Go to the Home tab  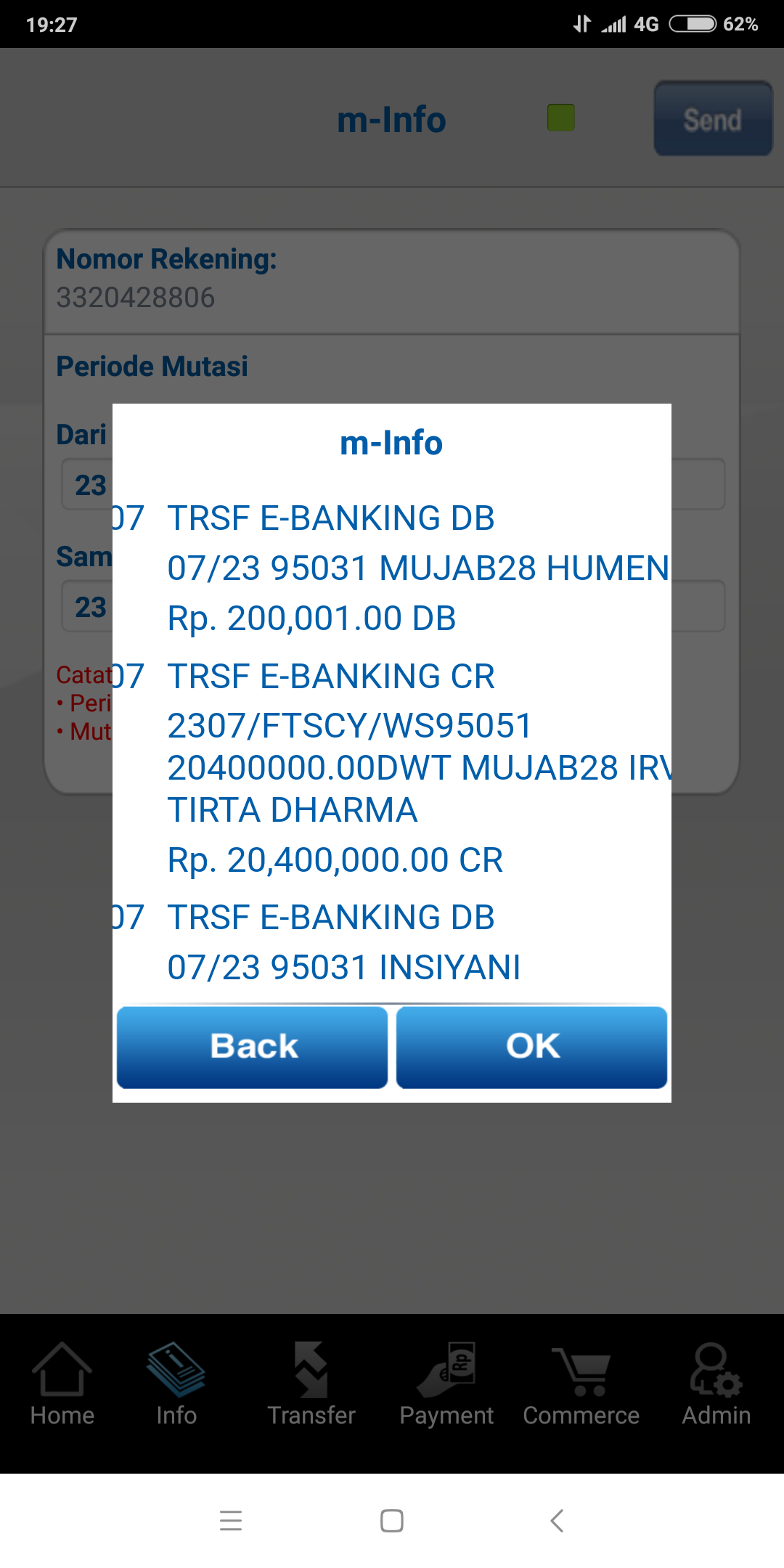(x=62, y=1384)
